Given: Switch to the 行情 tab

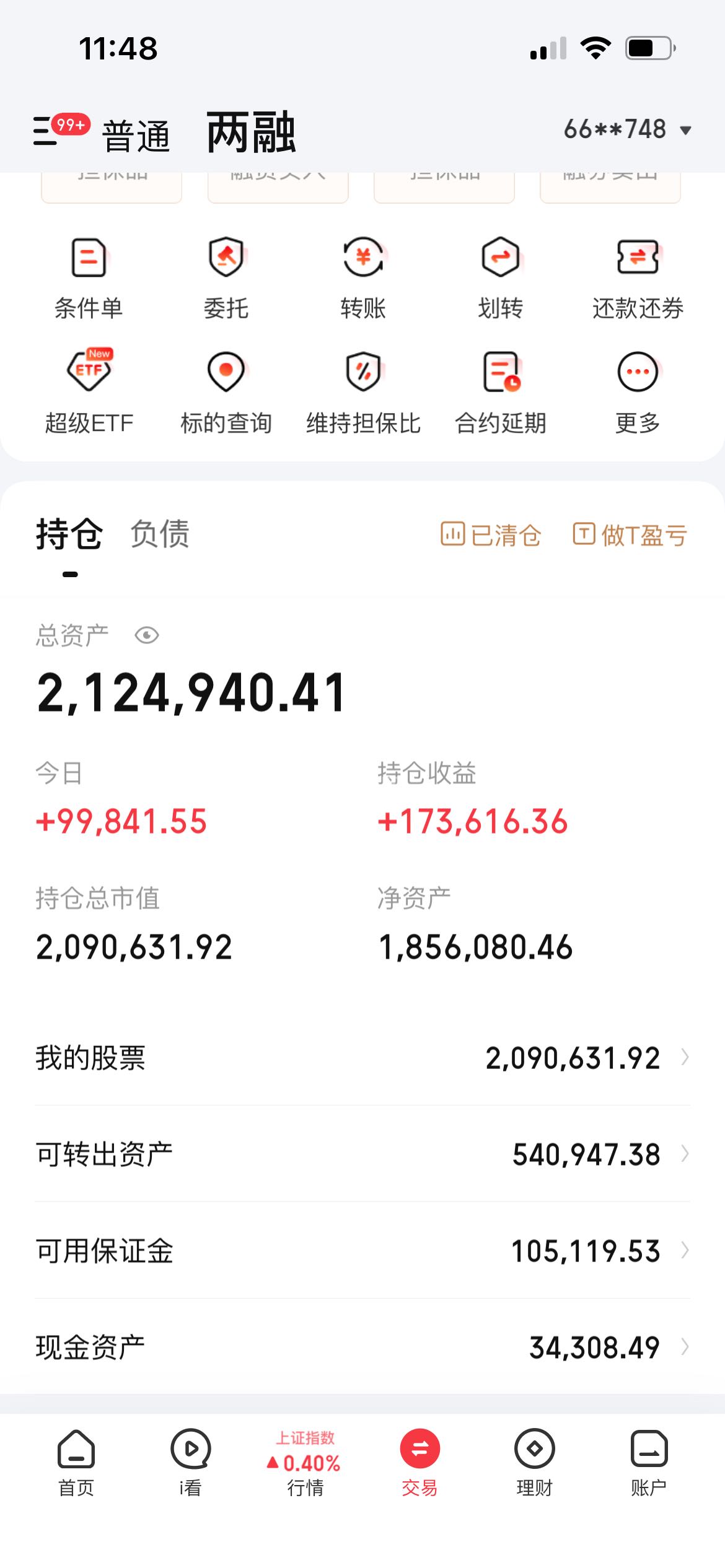Looking at the screenshot, I should point(305,1463).
